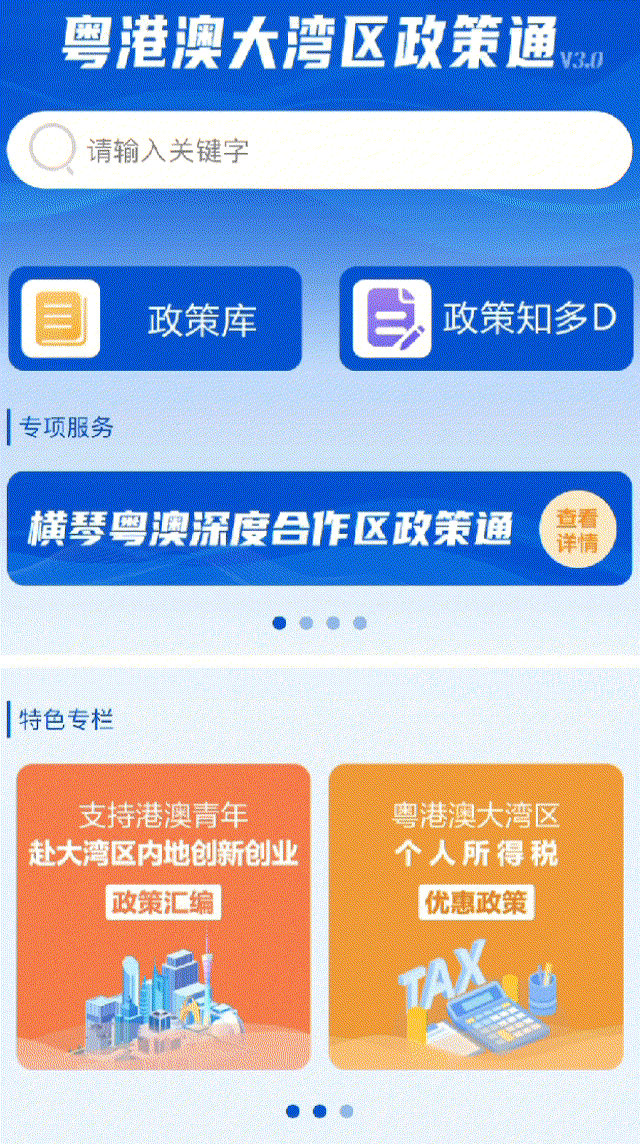The height and width of the screenshot is (1144, 640).
Task: Jump to the last 专项服务 banner dot
Action: (360, 623)
